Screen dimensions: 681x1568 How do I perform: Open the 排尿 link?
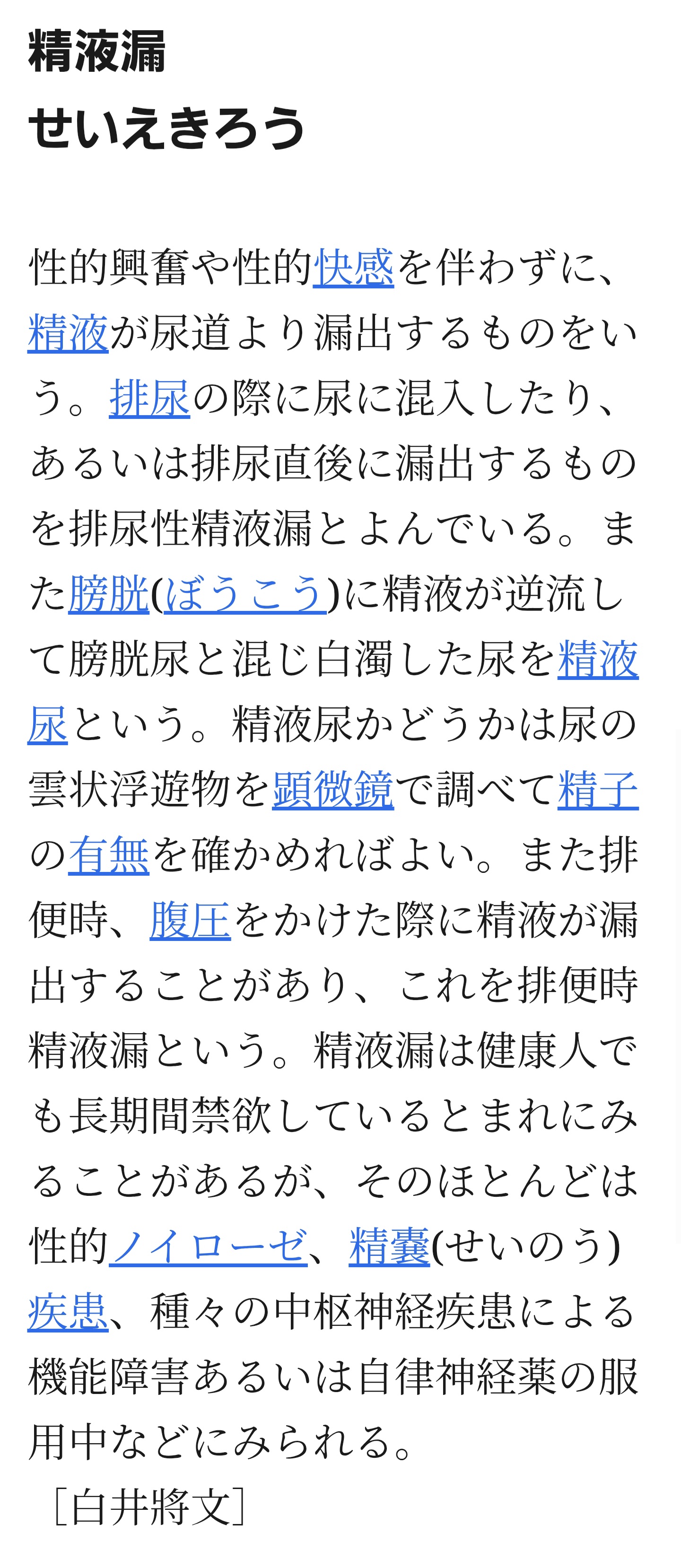tap(150, 398)
